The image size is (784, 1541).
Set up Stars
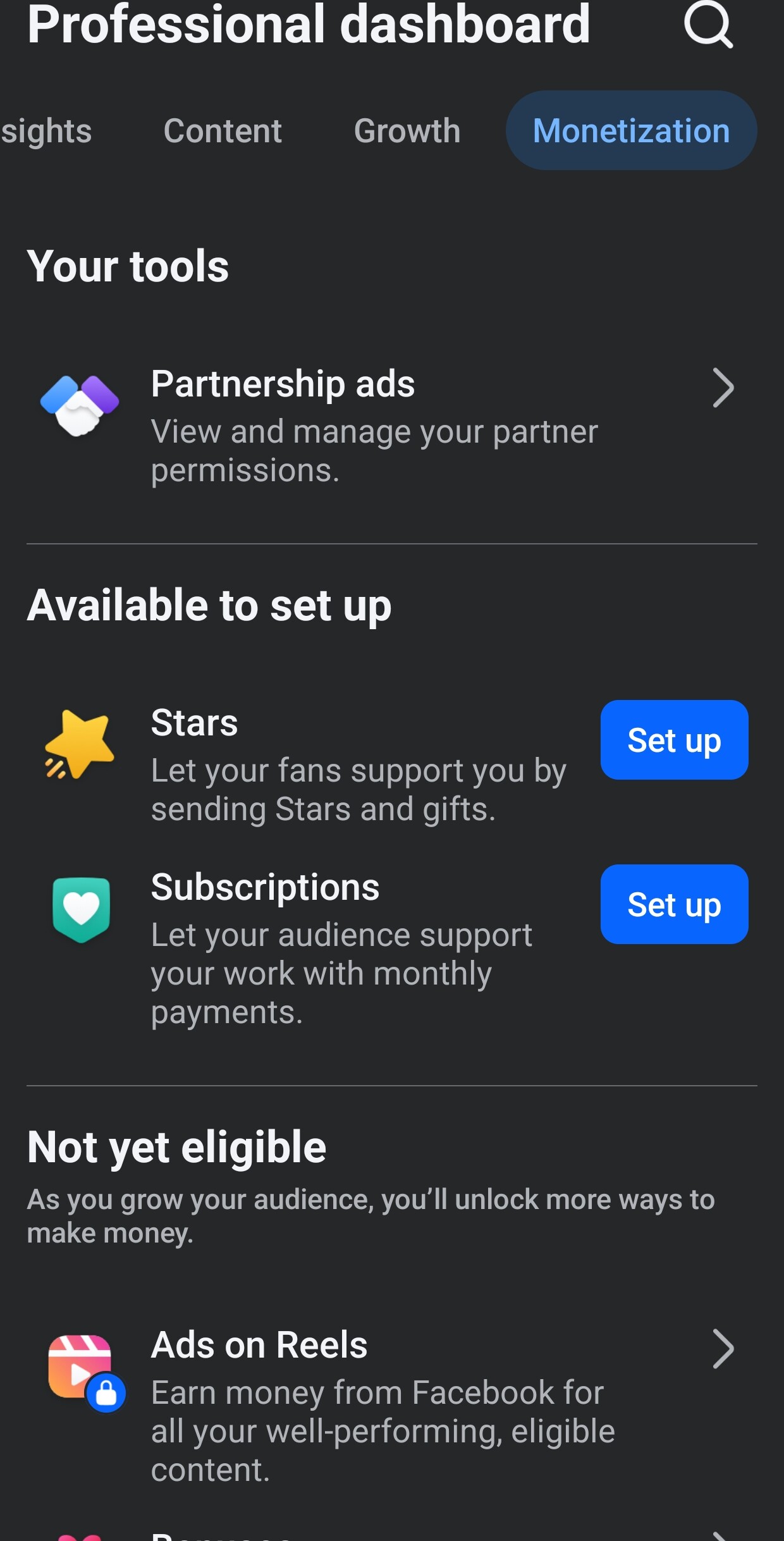pos(674,740)
